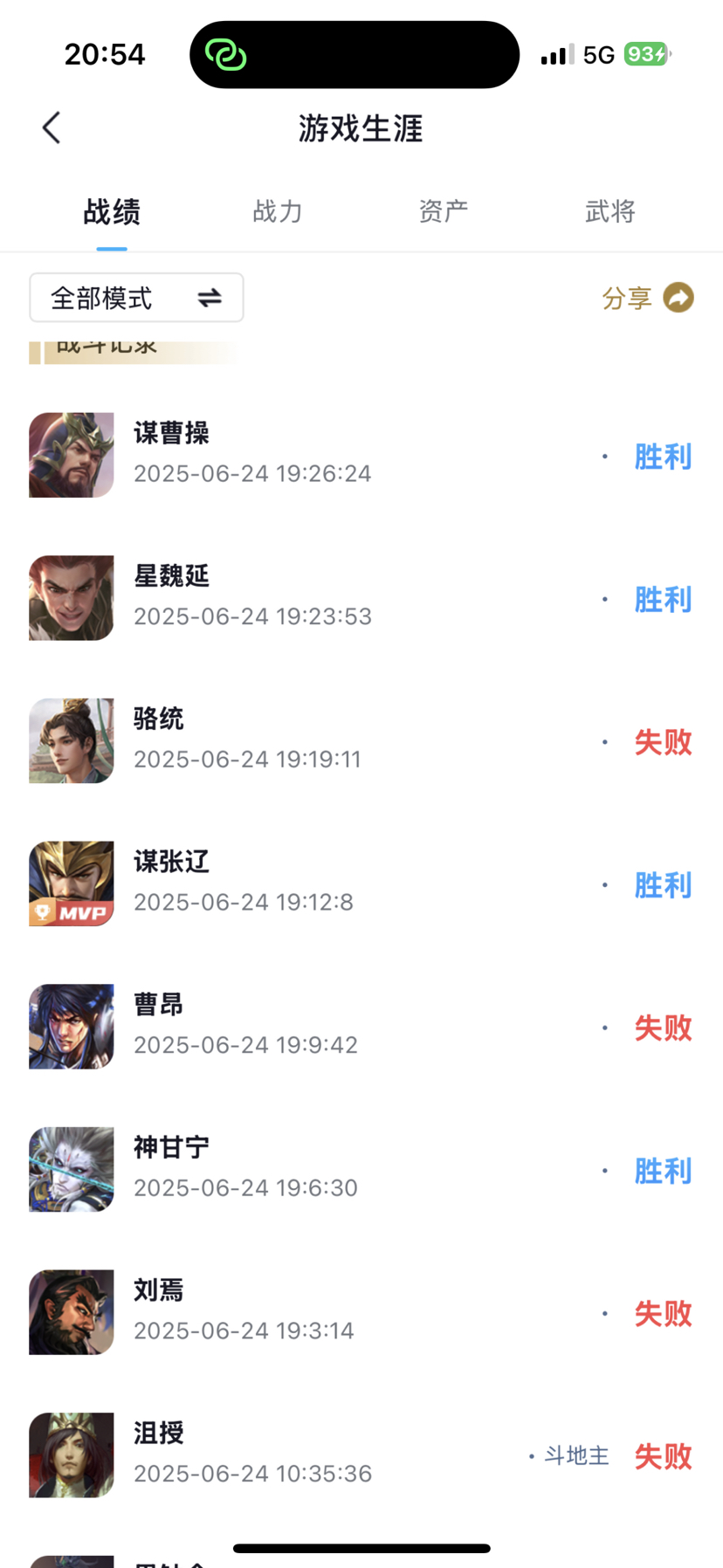View the 沮授 斗地主 match details
The image size is (723, 1568).
point(361,1455)
